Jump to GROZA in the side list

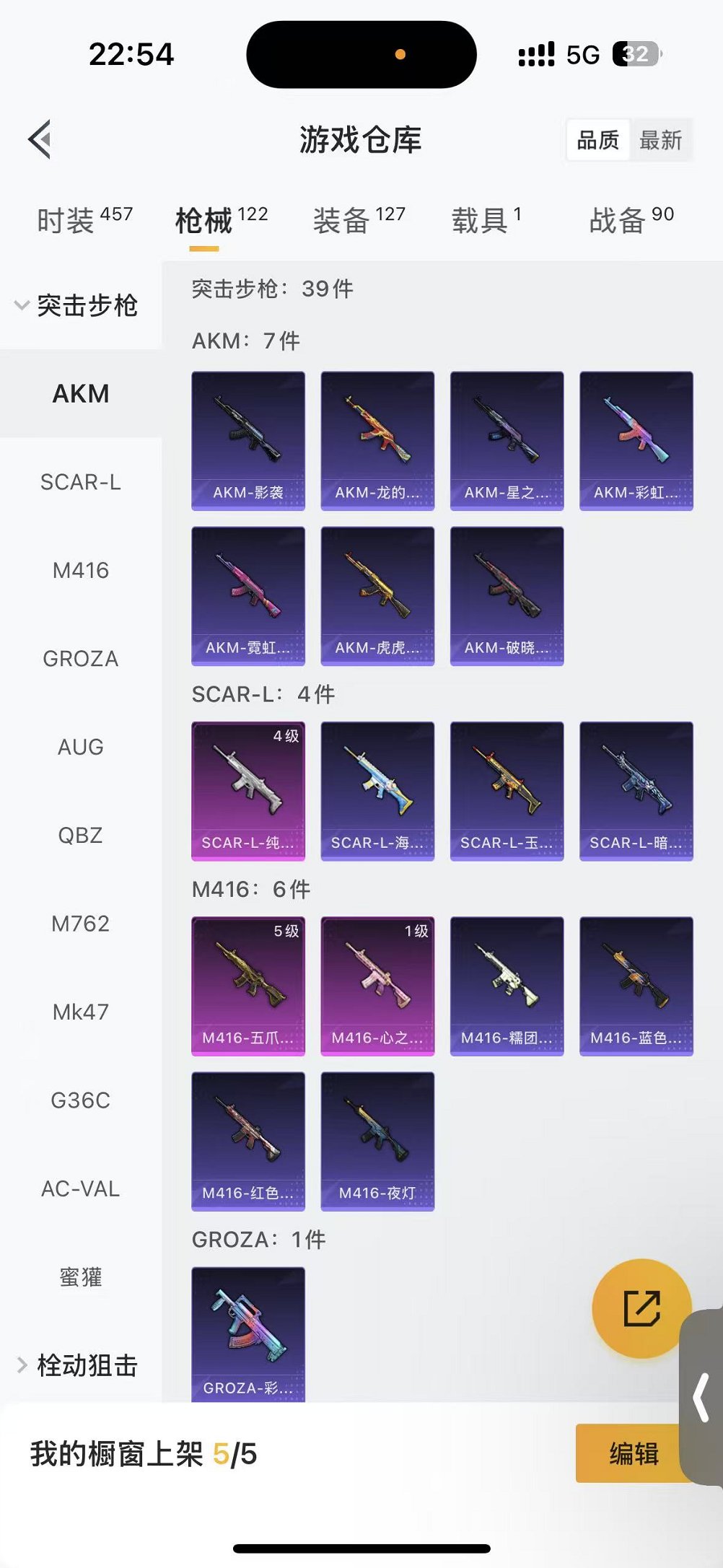pos(80,659)
